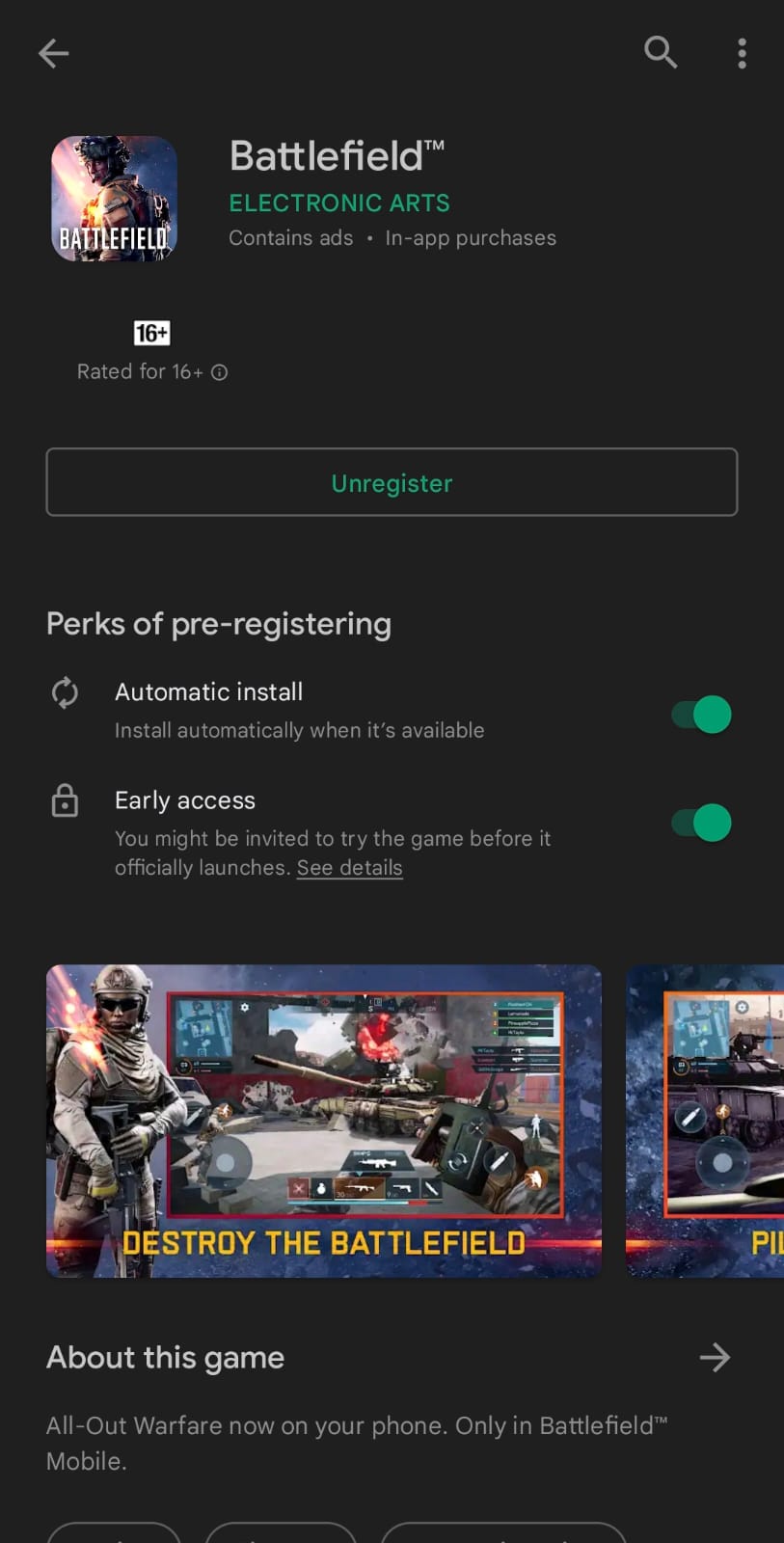Turn off the Early access toggle
This screenshot has height=1543, width=784.
coord(702,823)
